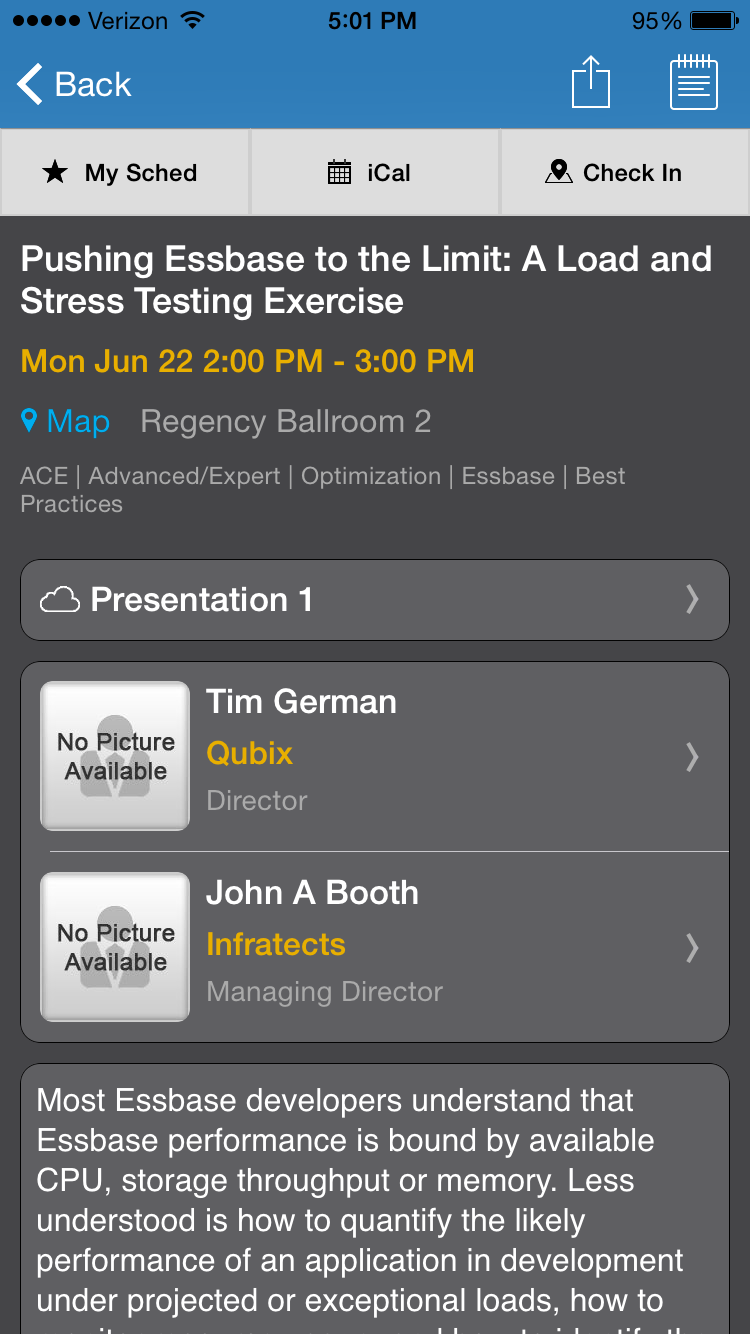This screenshot has height=1334, width=750.
Task: Open Presentation 1
Action: [374, 599]
